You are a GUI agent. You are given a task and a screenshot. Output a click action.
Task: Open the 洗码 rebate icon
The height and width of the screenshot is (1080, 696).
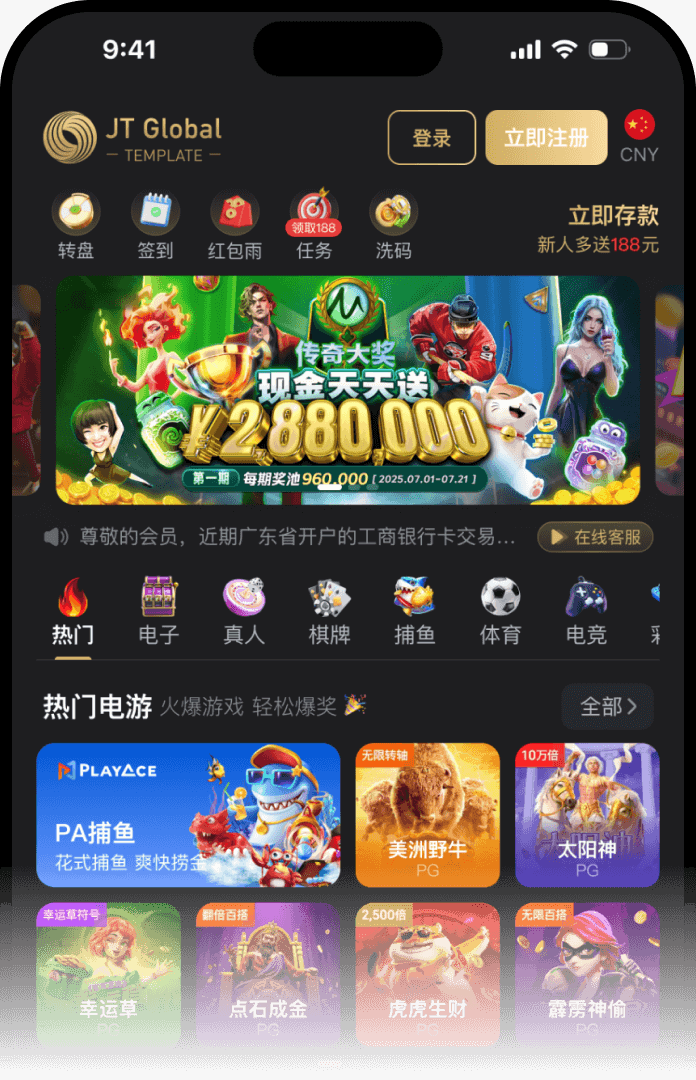coord(393,226)
